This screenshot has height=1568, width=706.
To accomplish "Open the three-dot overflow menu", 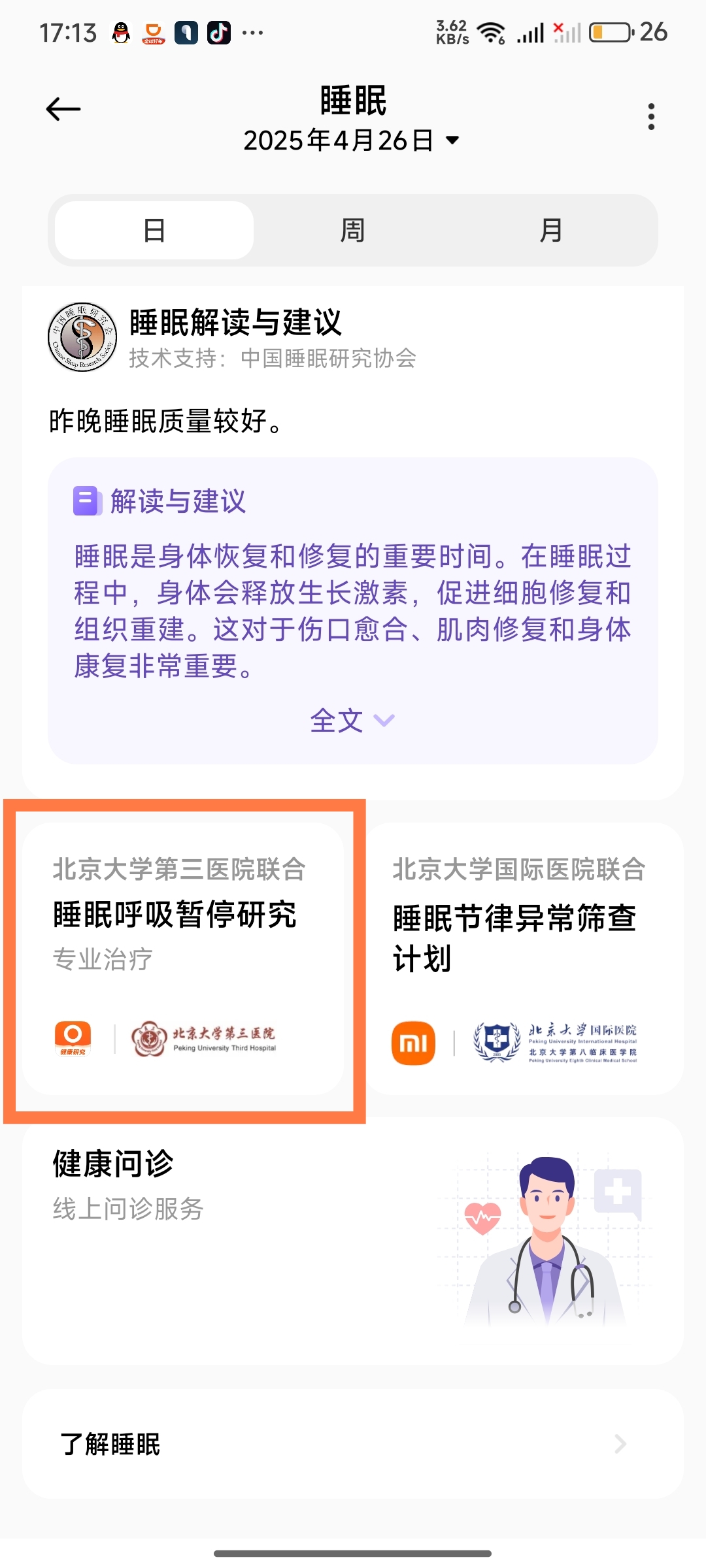I will 650,117.
